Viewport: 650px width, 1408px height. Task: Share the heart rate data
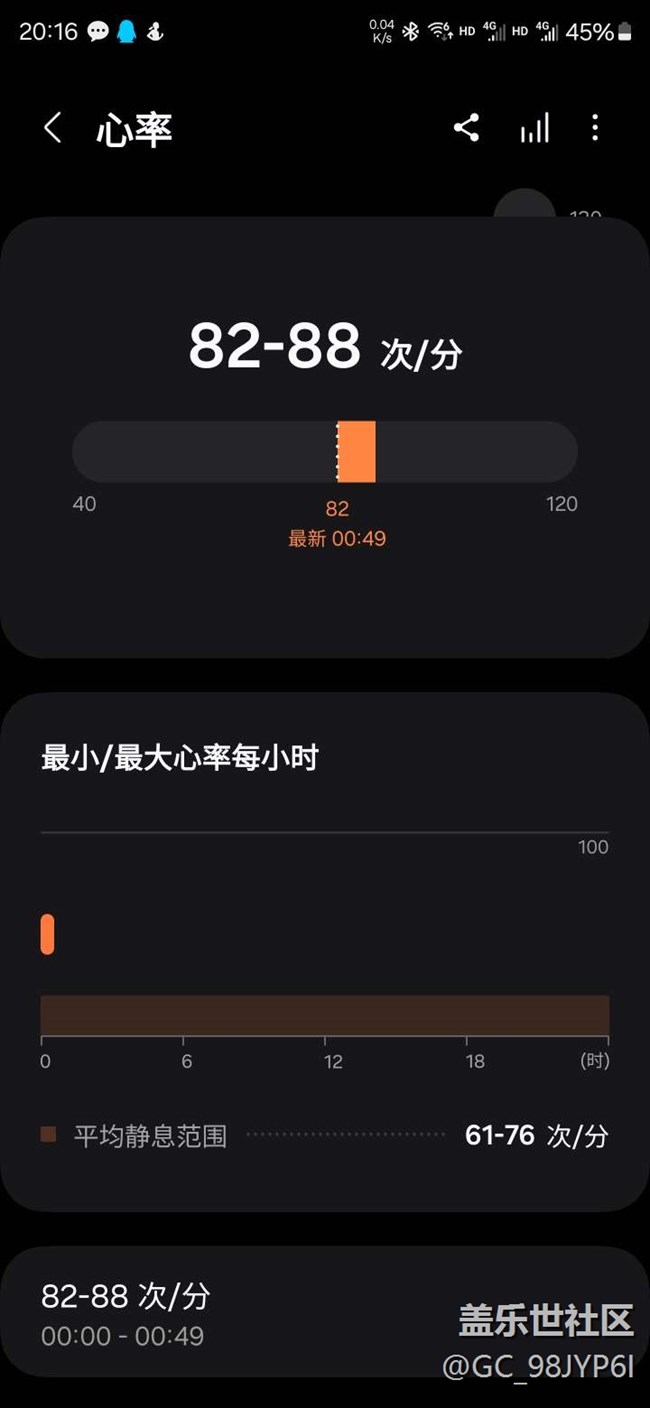(x=466, y=128)
